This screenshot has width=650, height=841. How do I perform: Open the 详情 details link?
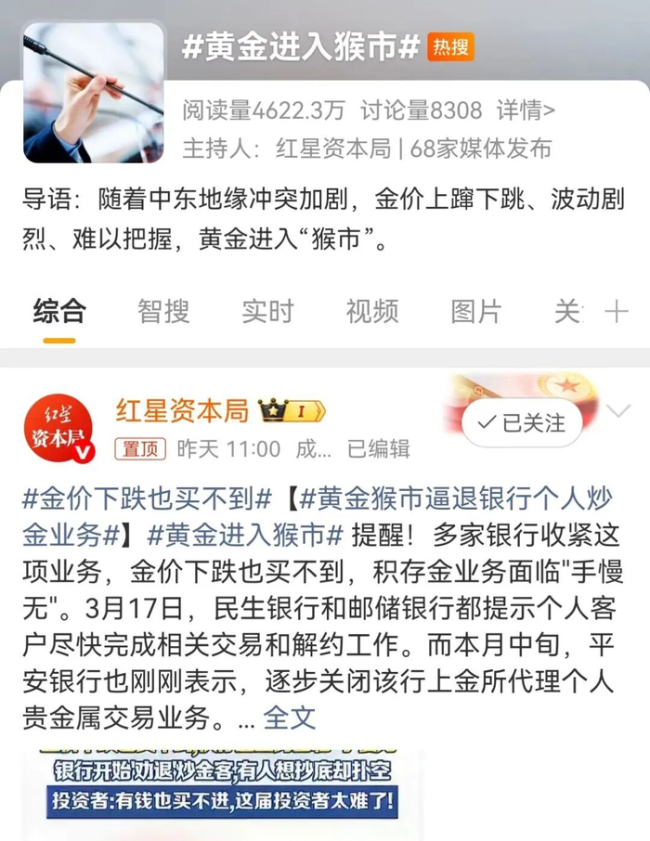click(525, 110)
